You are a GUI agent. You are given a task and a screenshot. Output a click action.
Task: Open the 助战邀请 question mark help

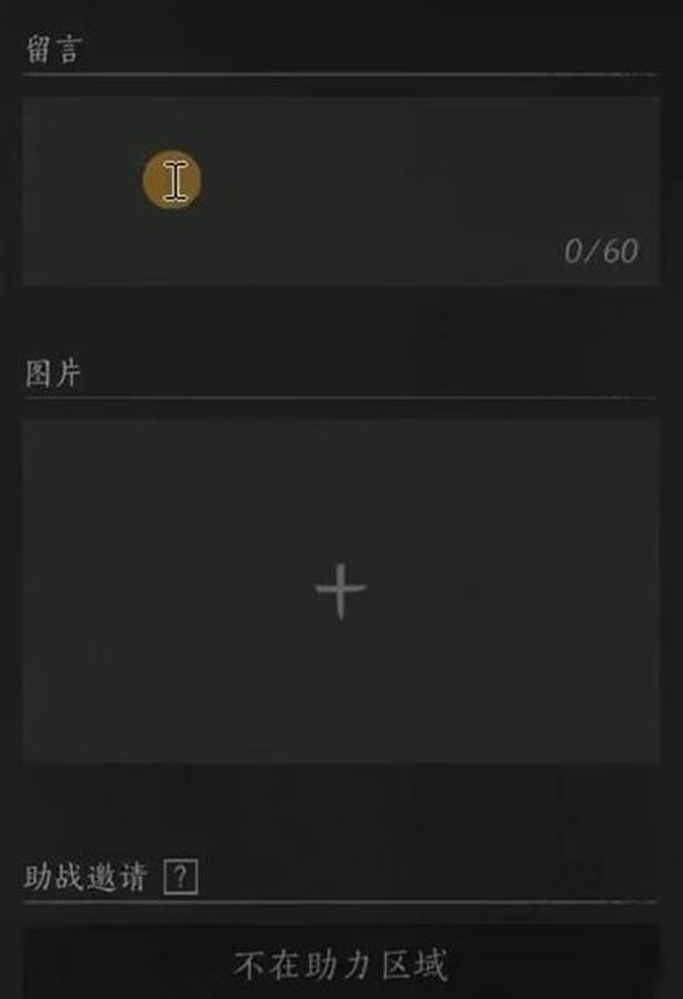click(x=181, y=878)
